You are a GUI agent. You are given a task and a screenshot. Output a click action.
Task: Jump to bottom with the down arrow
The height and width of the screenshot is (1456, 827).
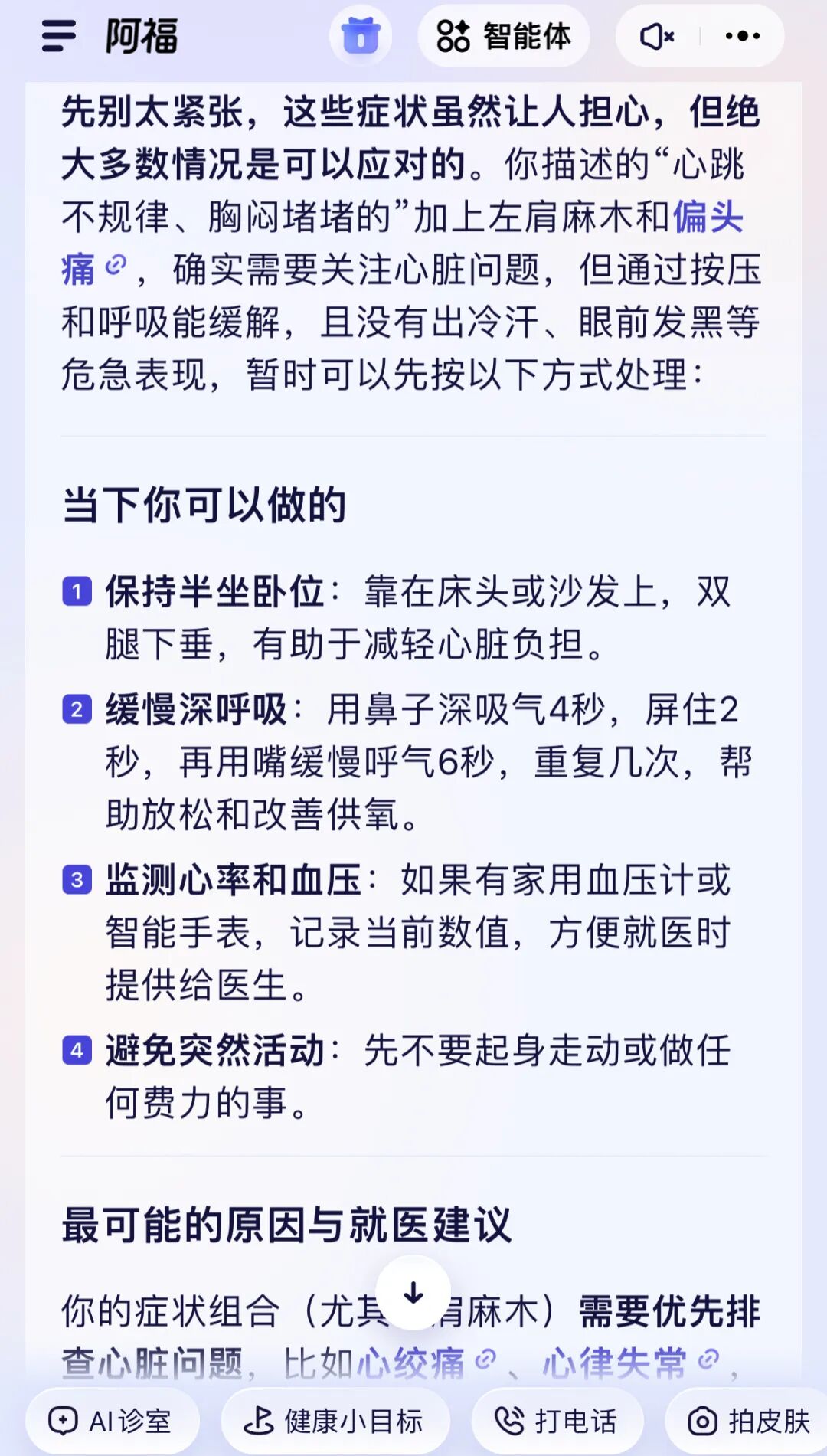(413, 1293)
